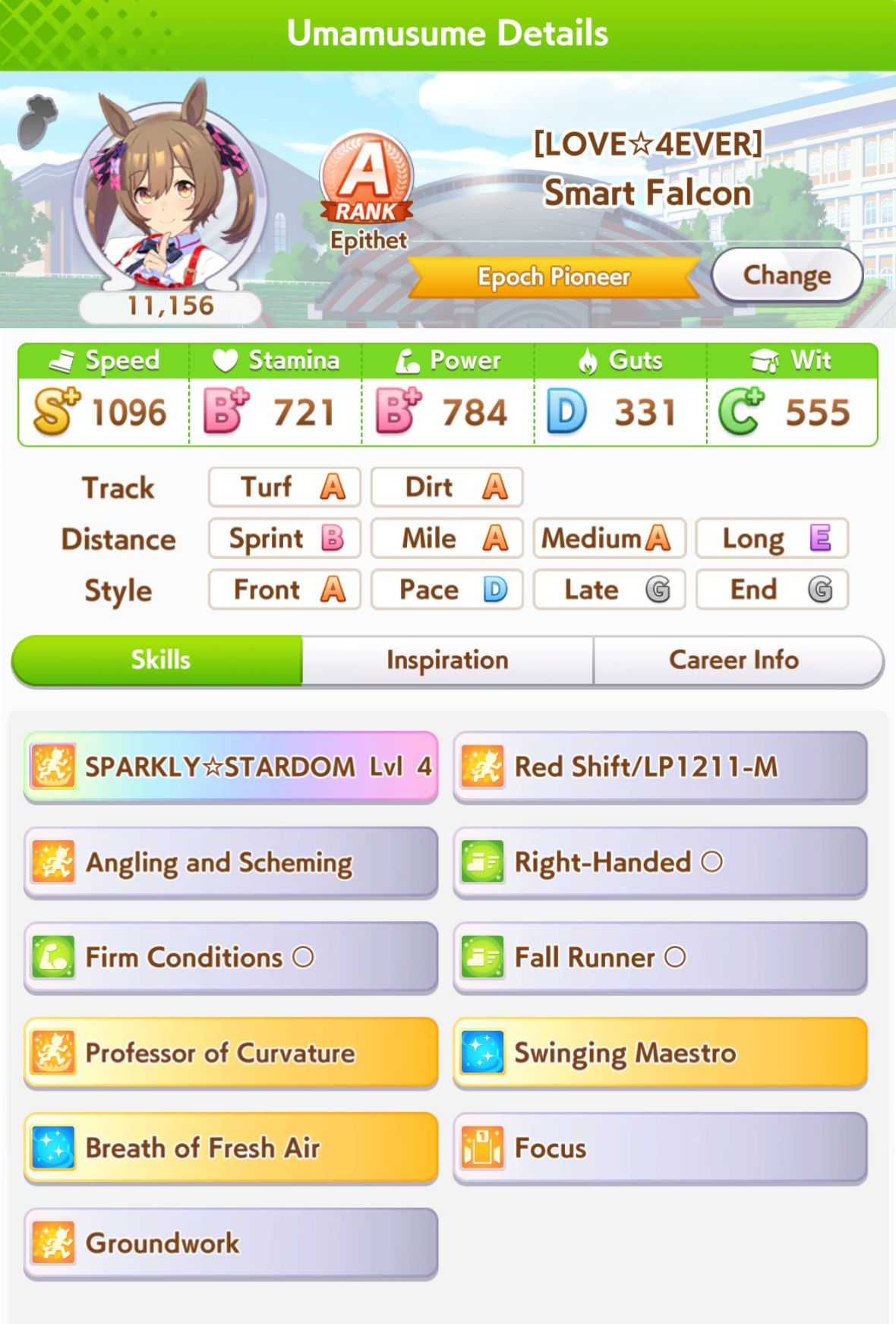Viewport: 896px width, 1324px height.
Task: Tap the Change epithet button
Action: coord(787,275)
